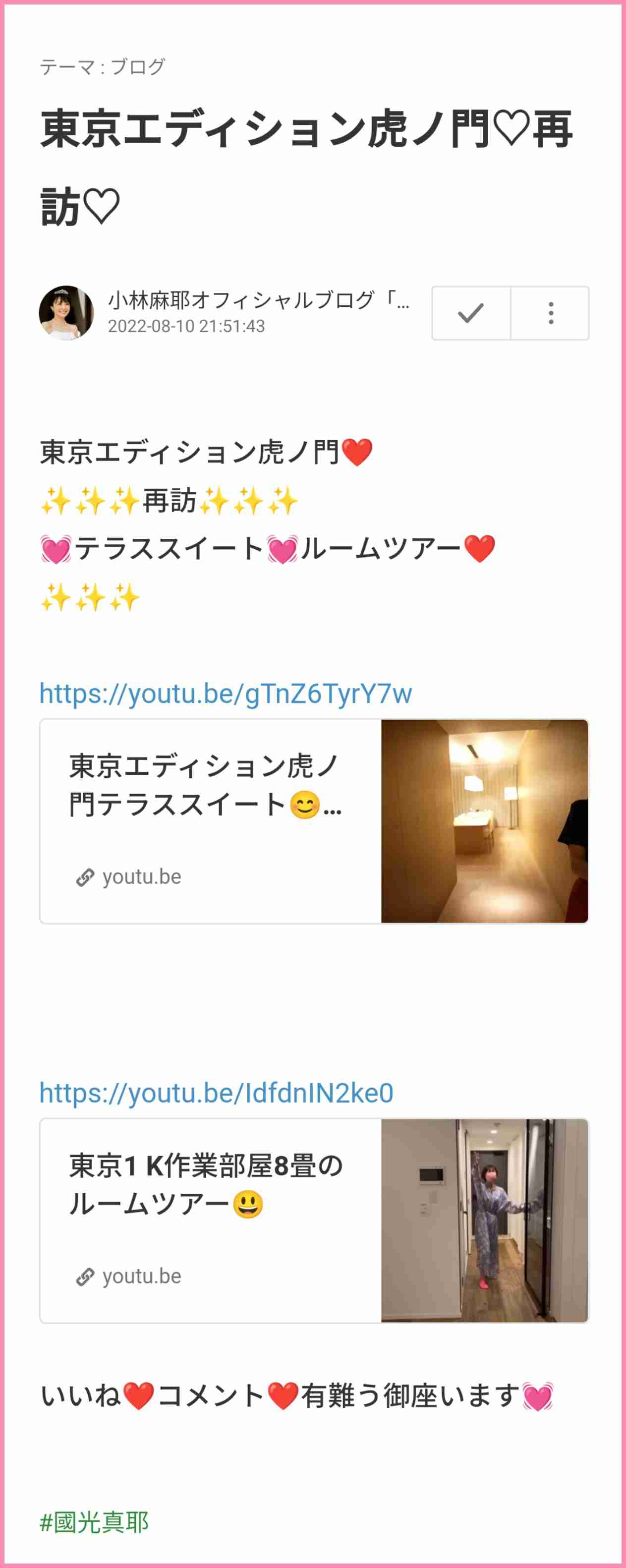The height and width of the screenshot is (1568, 626).
Task: Tap the #國光真耶 hashtag
Action: [x=94, y=1522]
